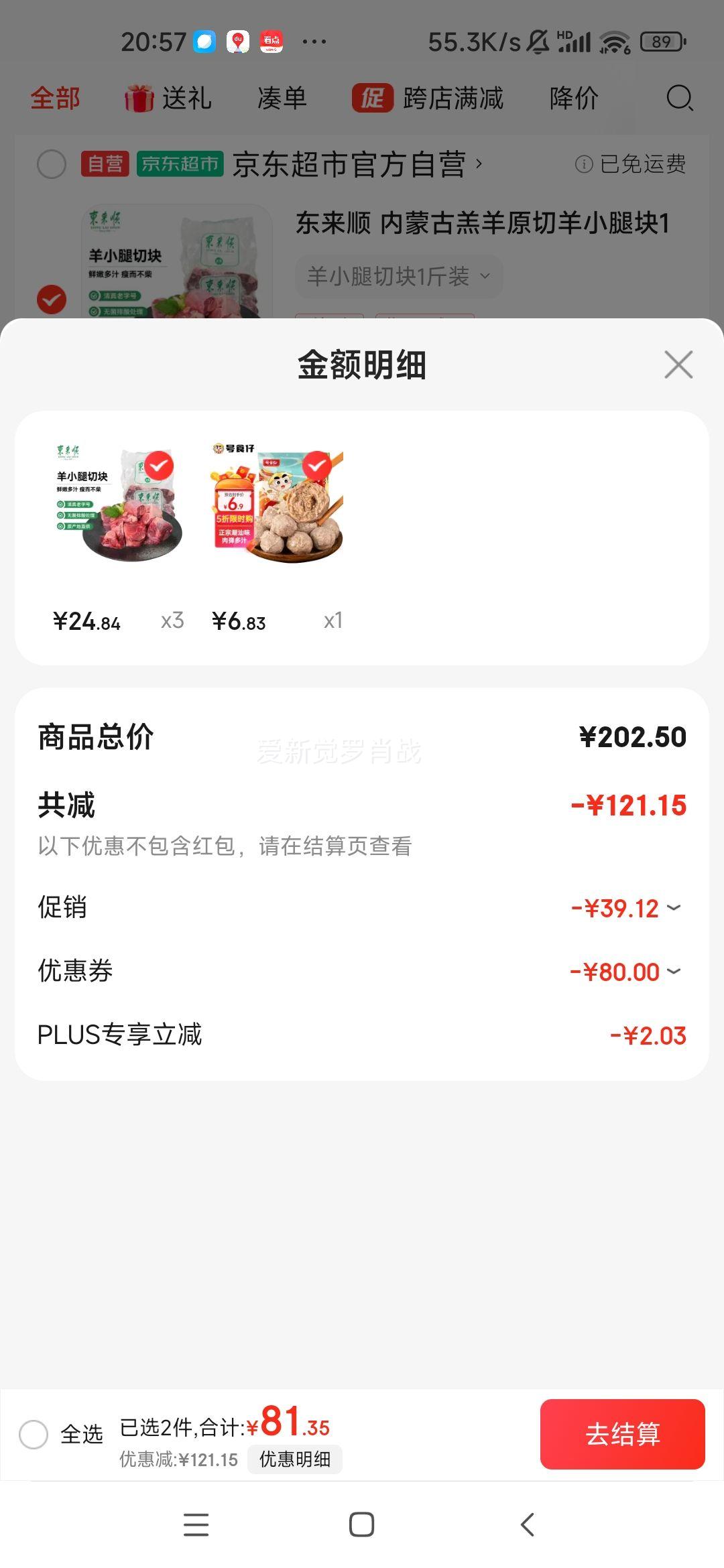Image resolution: width=724 pixels, height=1568 pixels.
Task: Tap 去结算 to check out
Action: point(622,1434)
